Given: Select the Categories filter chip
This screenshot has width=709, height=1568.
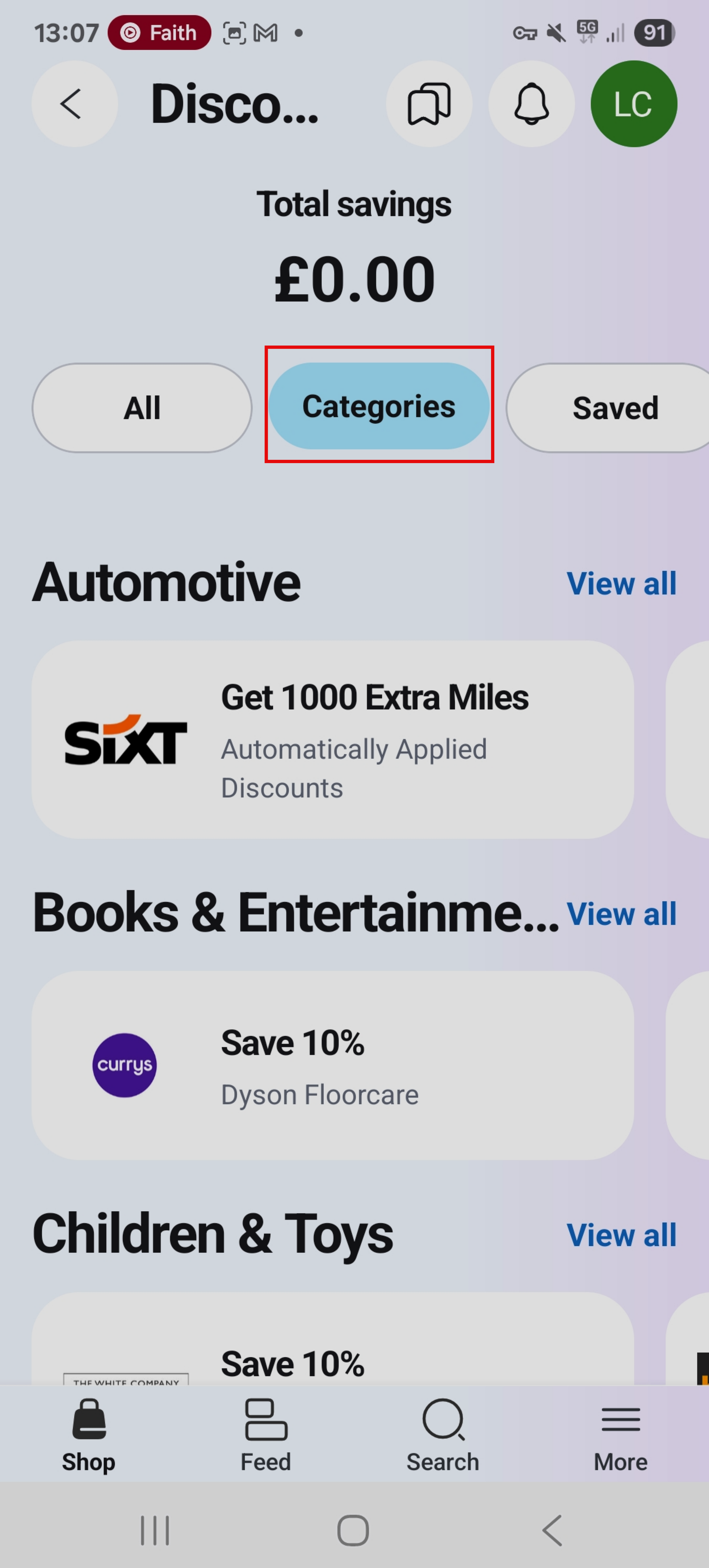Looking at the screenshot, I should 379,406.
